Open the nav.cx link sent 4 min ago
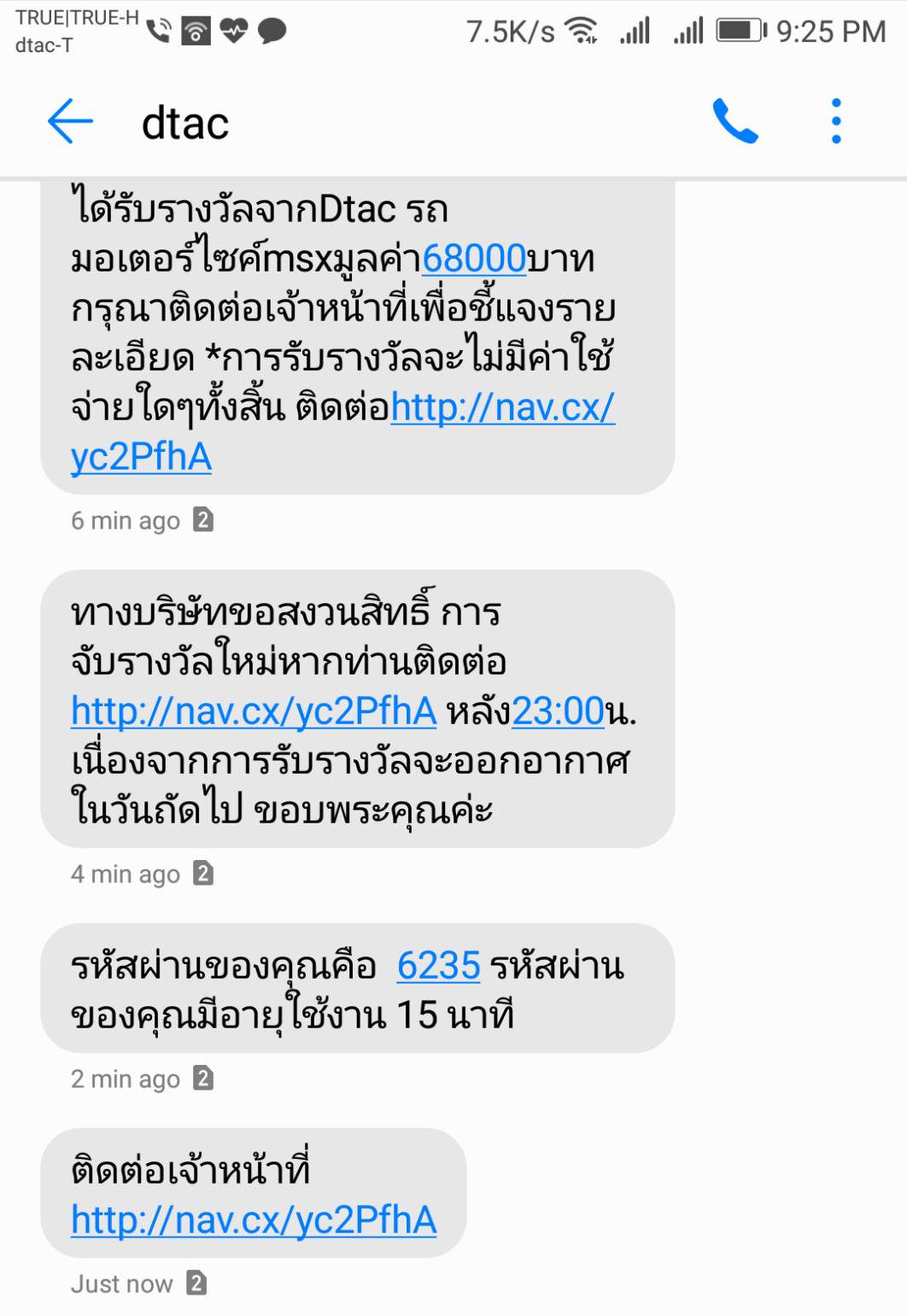907x1316 pixels. click(254, 711)
